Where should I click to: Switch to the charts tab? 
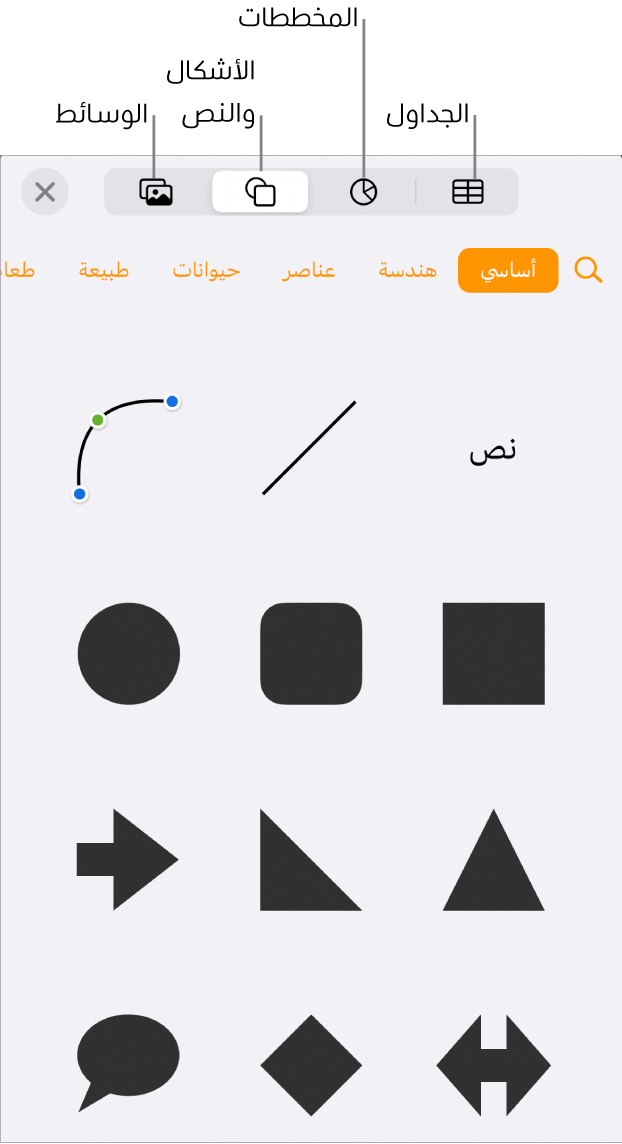(x=364, y=192)
